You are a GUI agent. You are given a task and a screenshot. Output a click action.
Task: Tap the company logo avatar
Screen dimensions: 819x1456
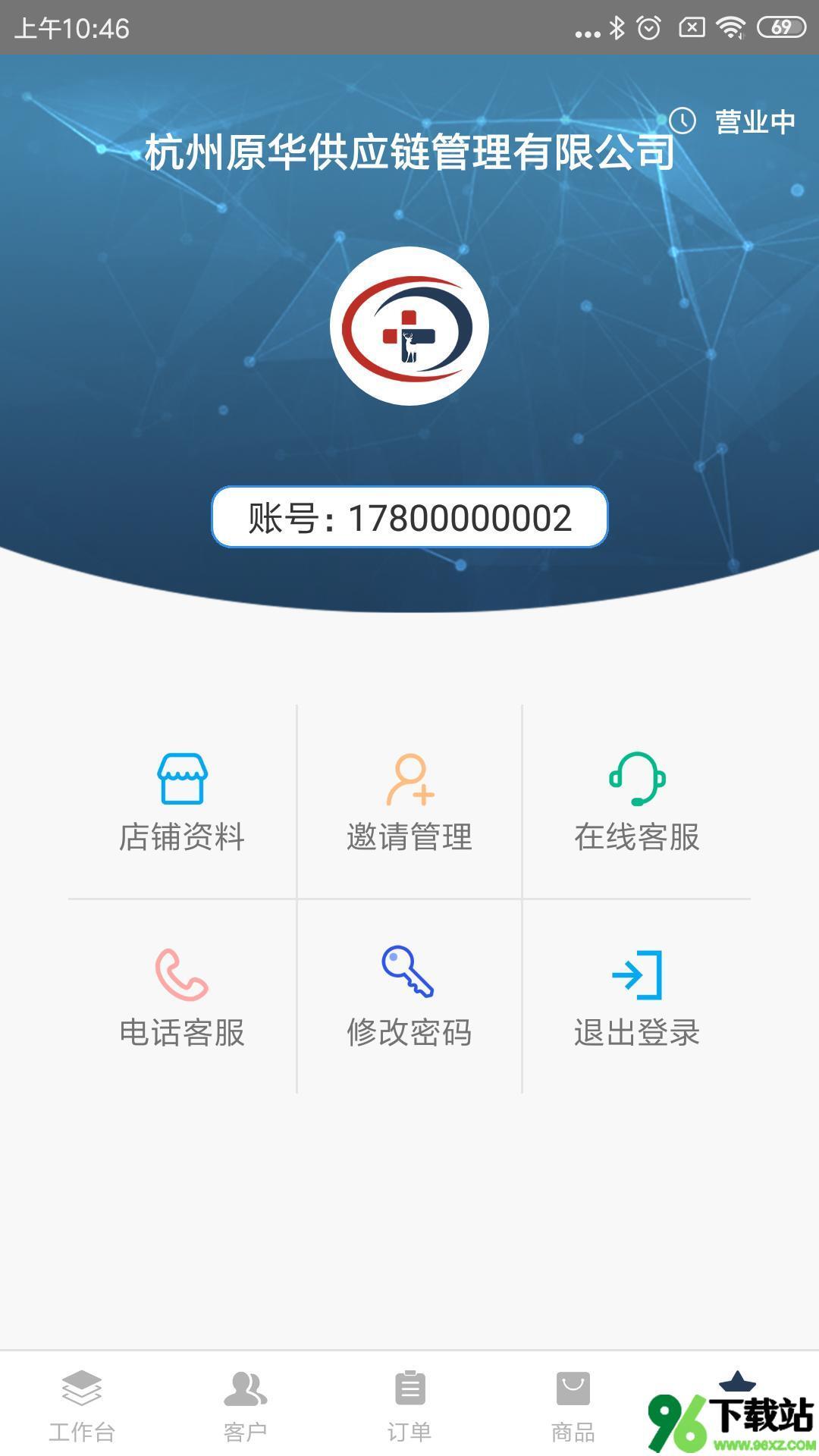(409, 326)
